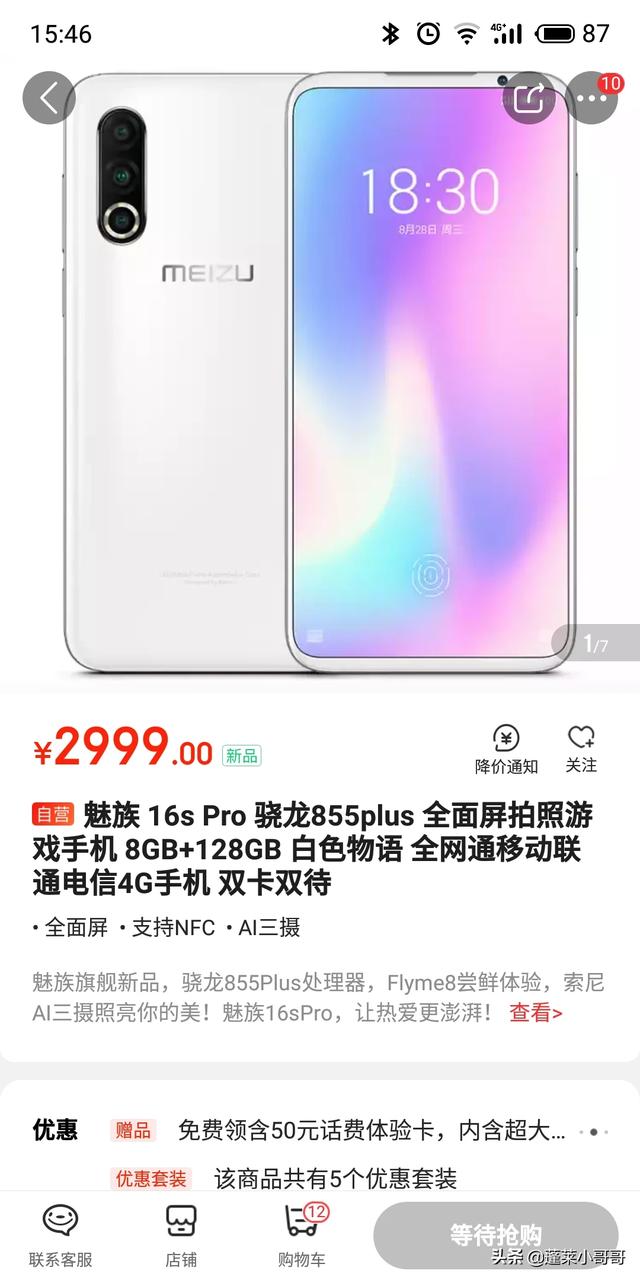The height and width of the screenshot is (1280, 640).
Task: Share this Meizu 16s Pro listing
Action: click(x=529, y=98)
